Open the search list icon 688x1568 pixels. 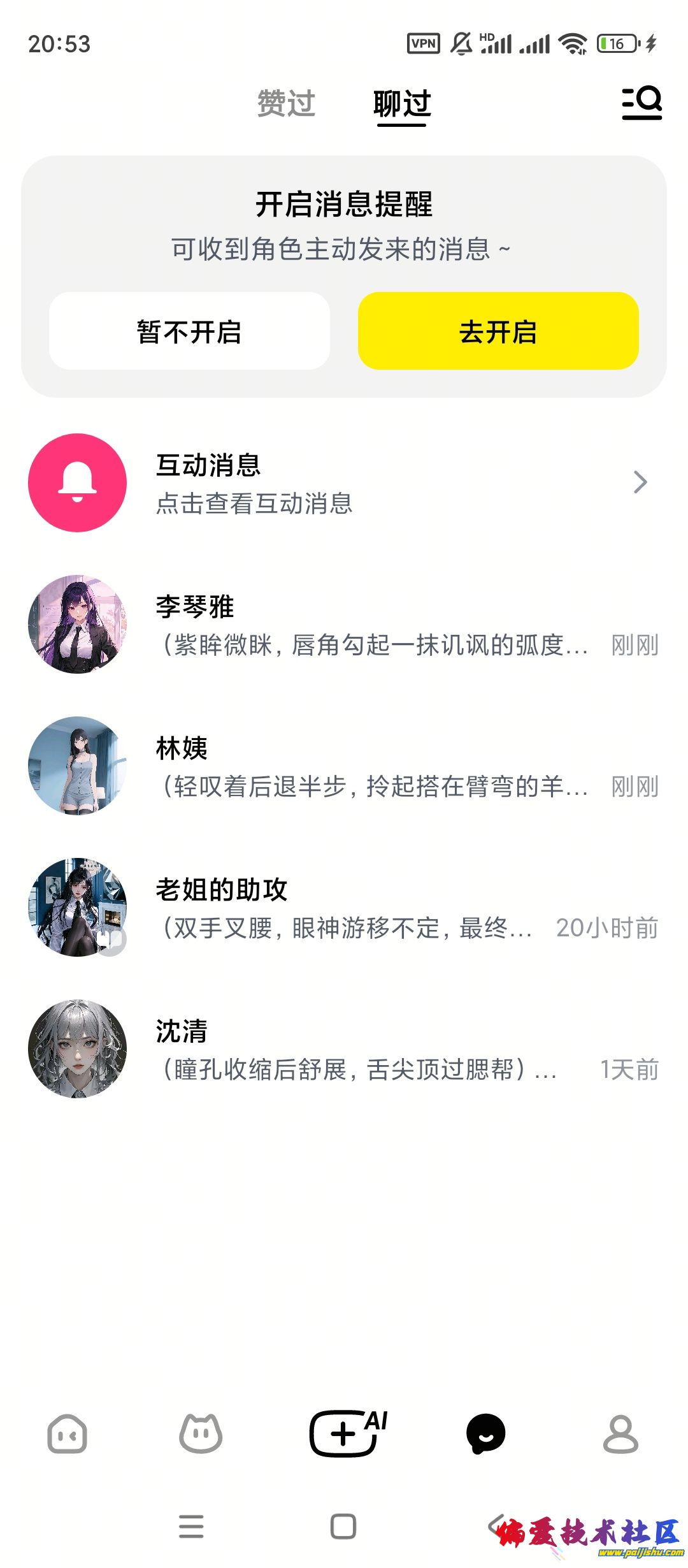click(x=641, y=103)
